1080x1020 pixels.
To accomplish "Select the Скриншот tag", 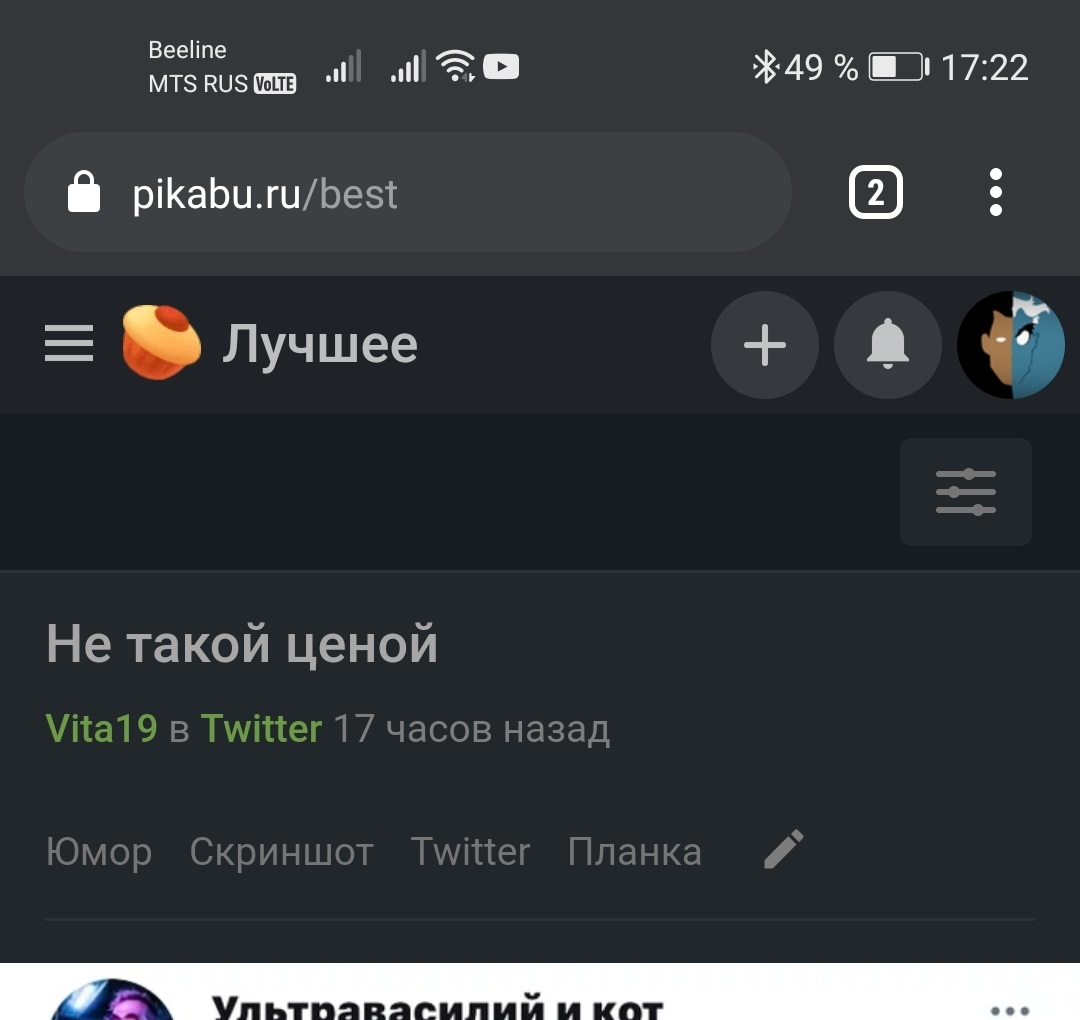I will tap(281, 852).
